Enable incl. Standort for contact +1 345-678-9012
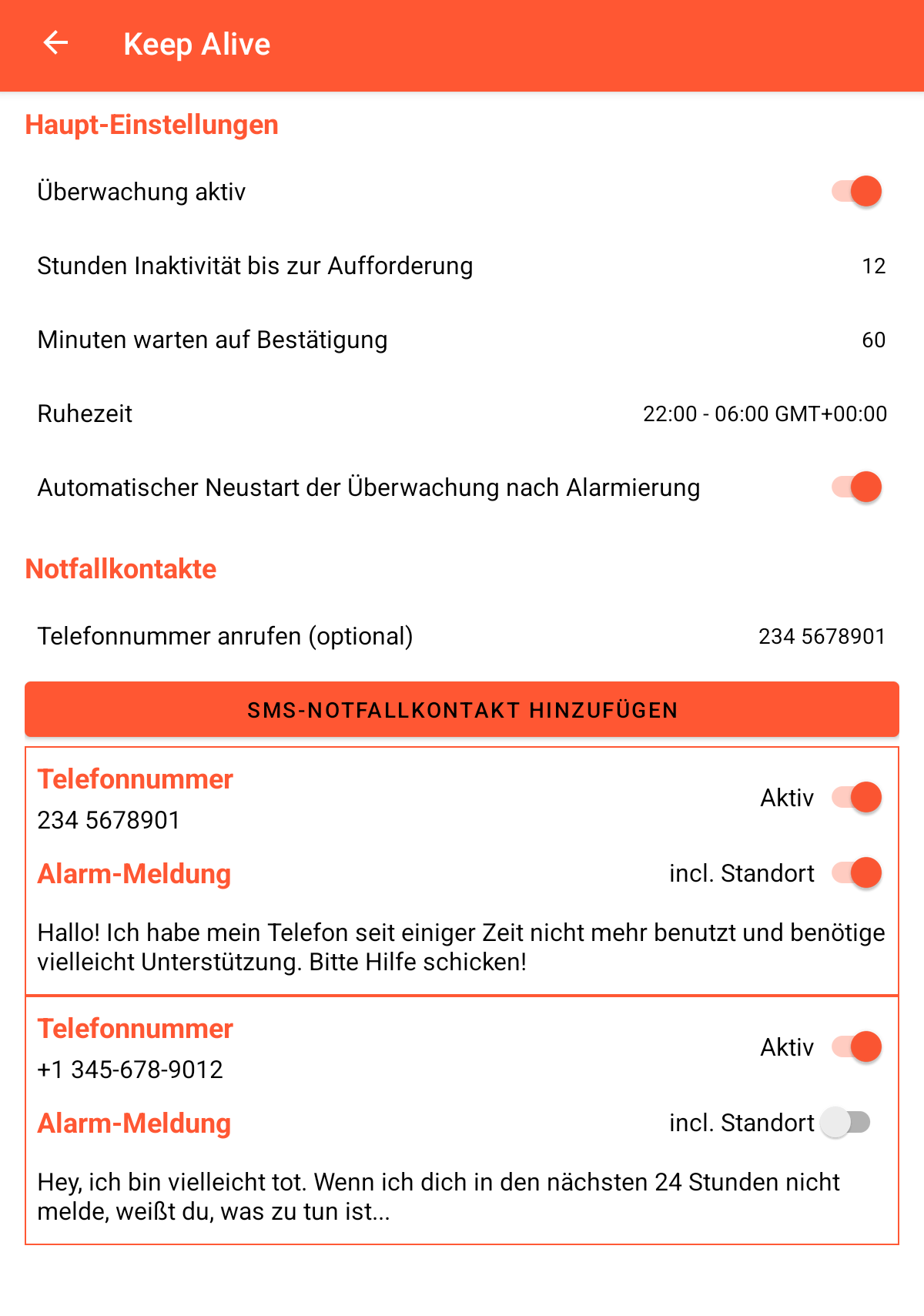The width and height of the screenshot is (924, 1316). point(845,1122)
